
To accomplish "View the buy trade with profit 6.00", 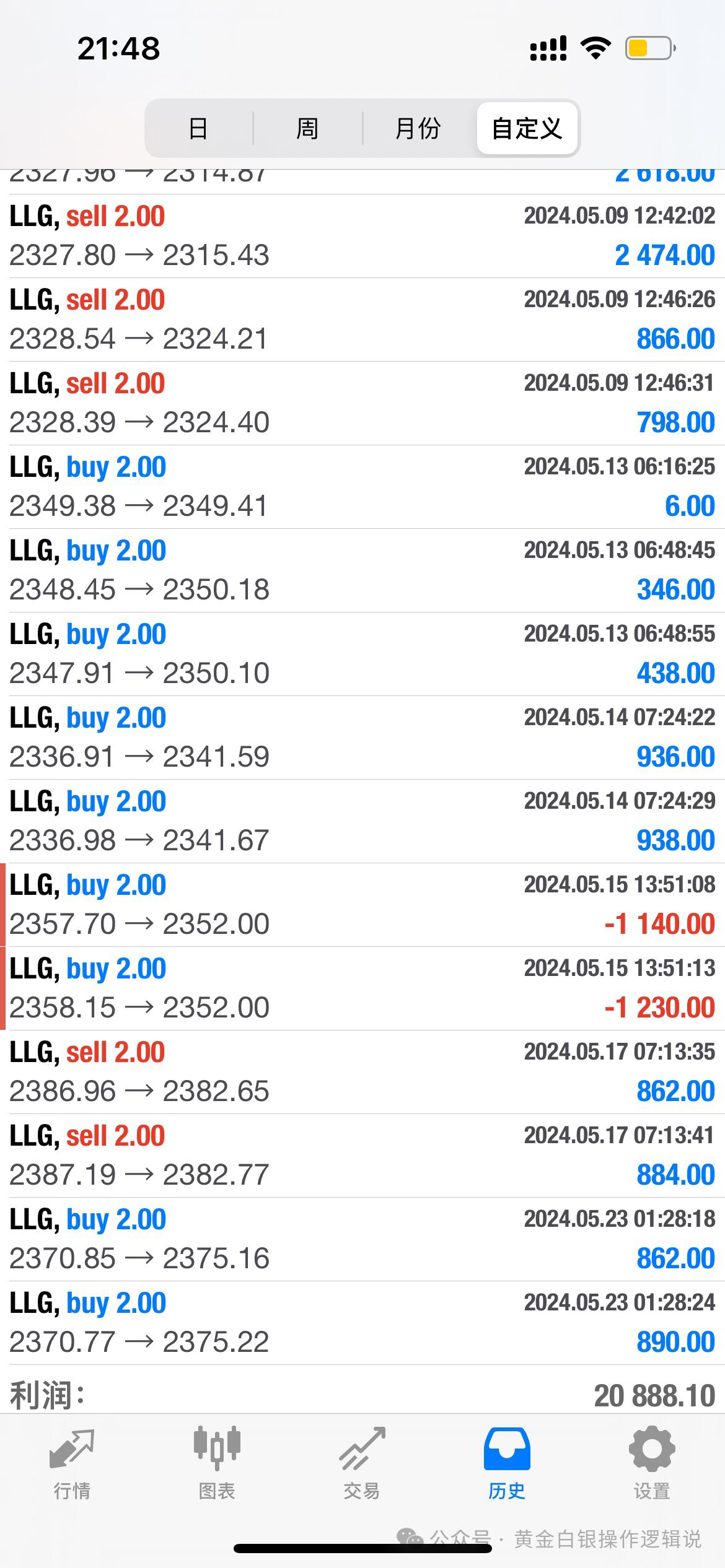I will [x=362, y=487].
